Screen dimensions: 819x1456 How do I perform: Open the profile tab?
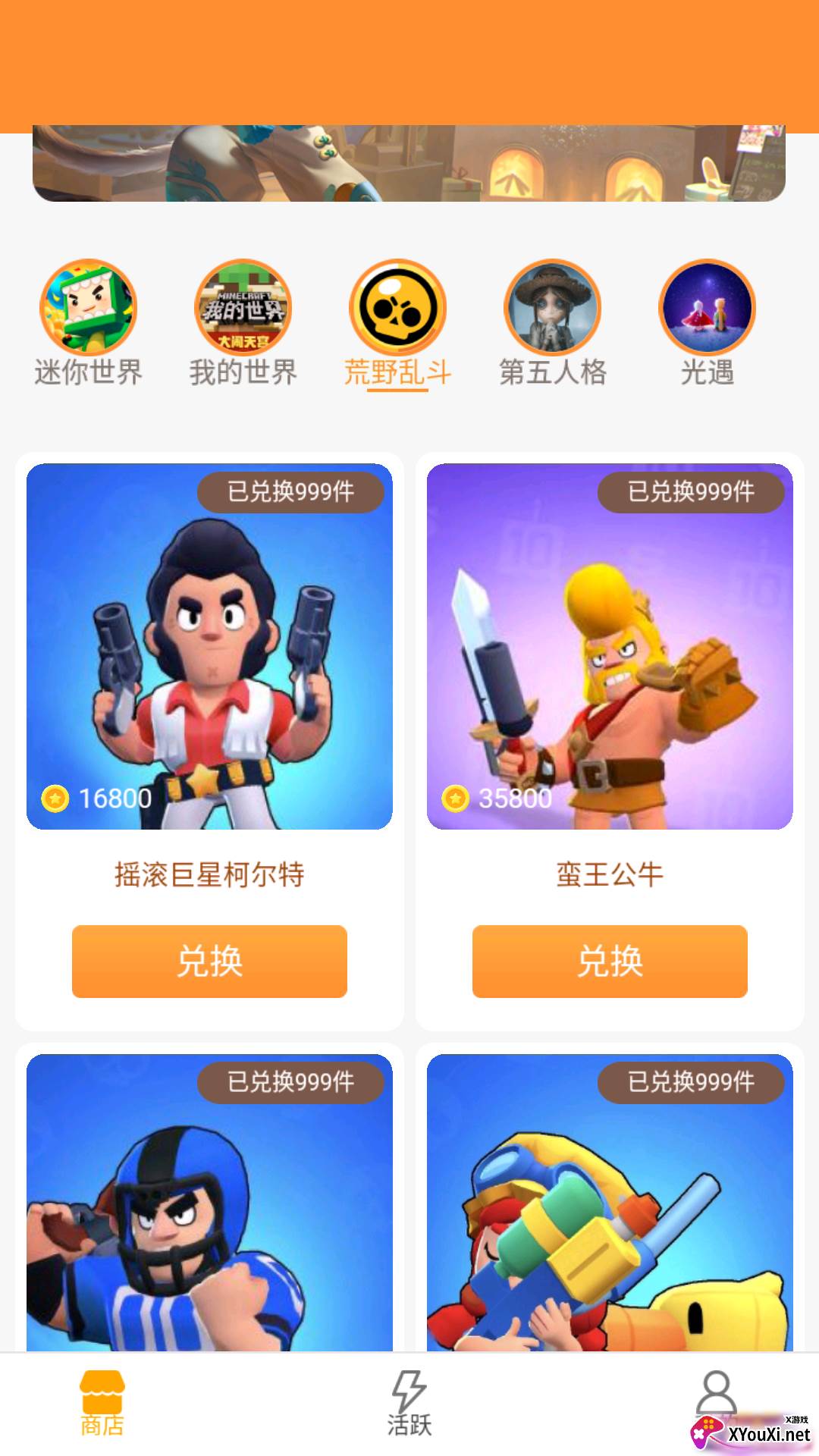pyautogui.click(x=716, y=1395)
